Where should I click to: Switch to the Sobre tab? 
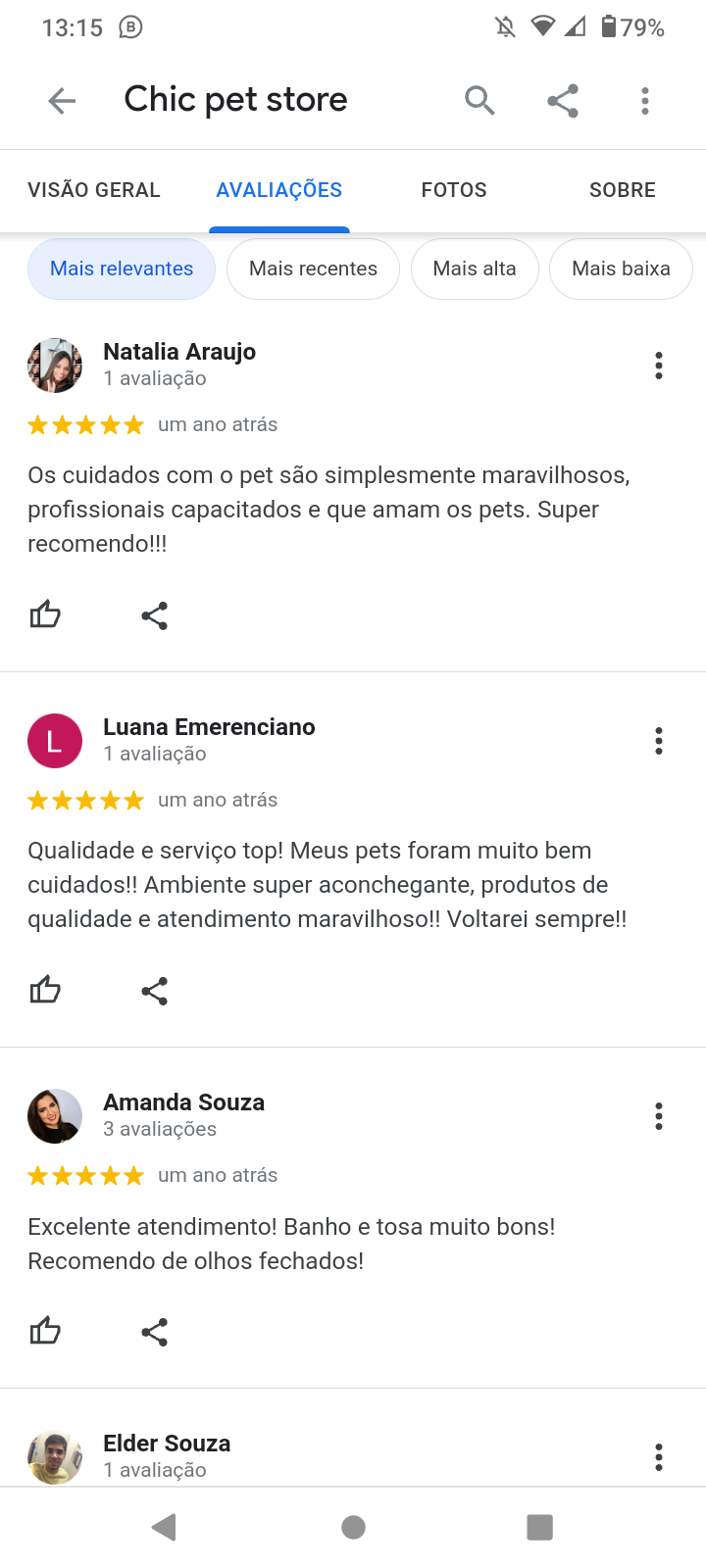[x=622, y=190]
